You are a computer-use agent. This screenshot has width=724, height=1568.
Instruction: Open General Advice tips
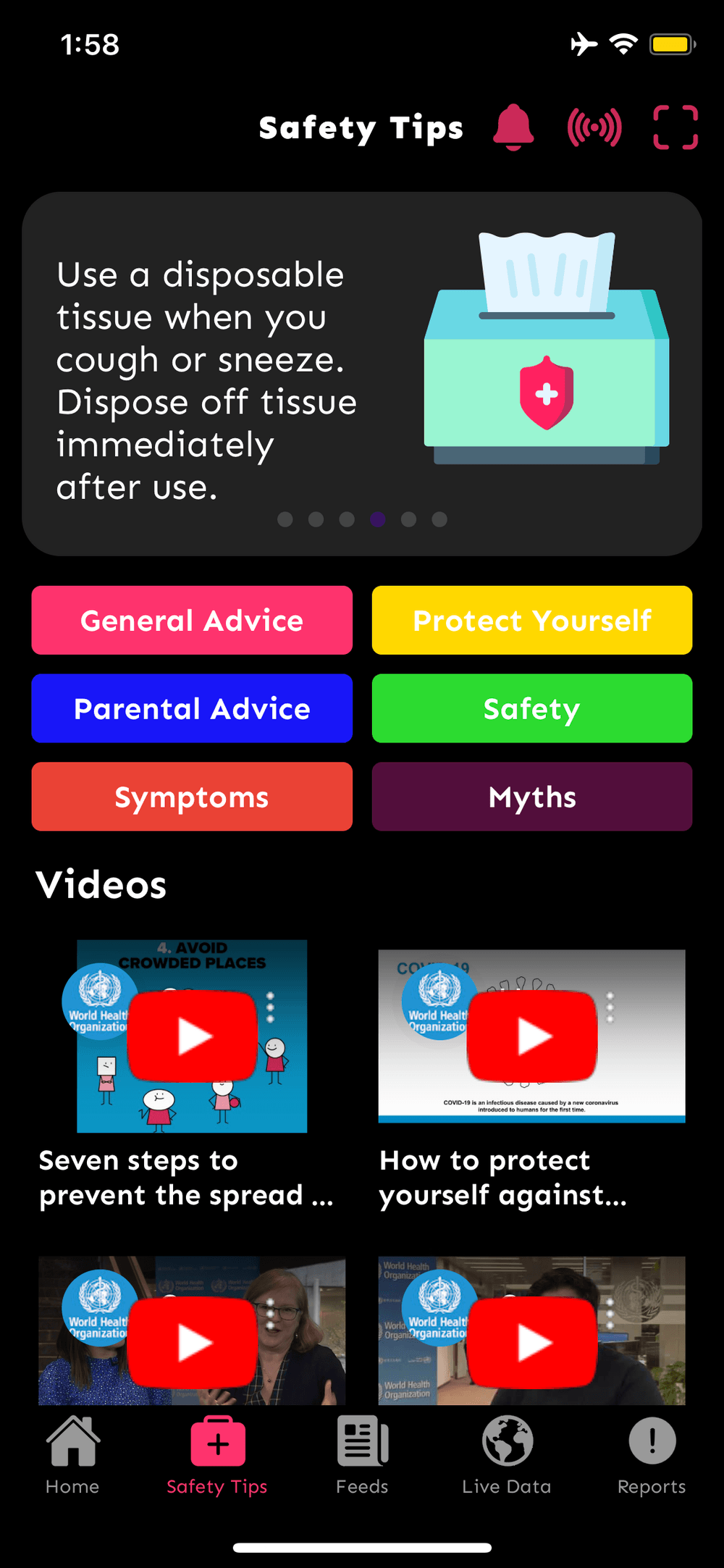coord(192,621)
